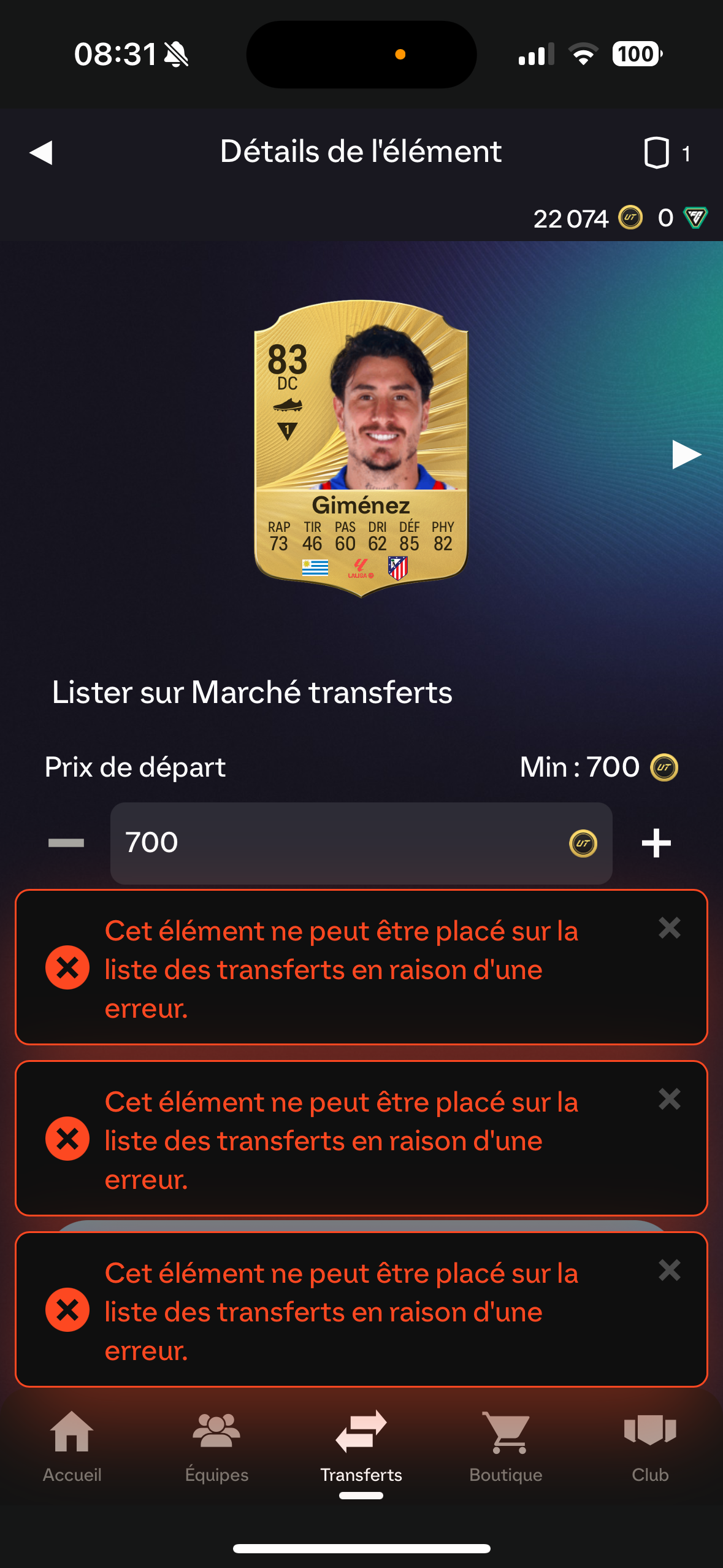Decrease the starting price with minus

click(x=66, y=843)
